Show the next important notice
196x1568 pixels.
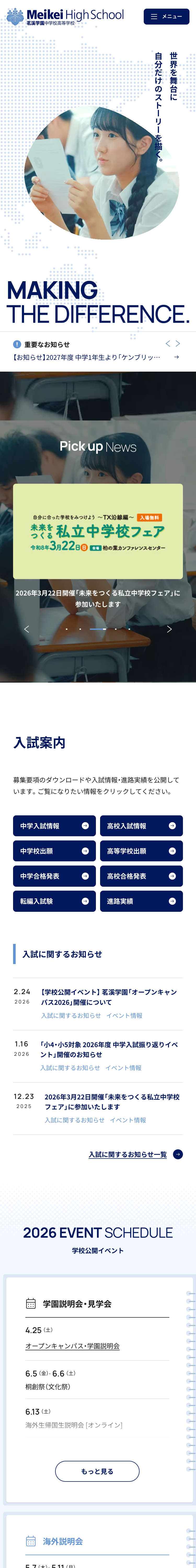tap(178, 343)
